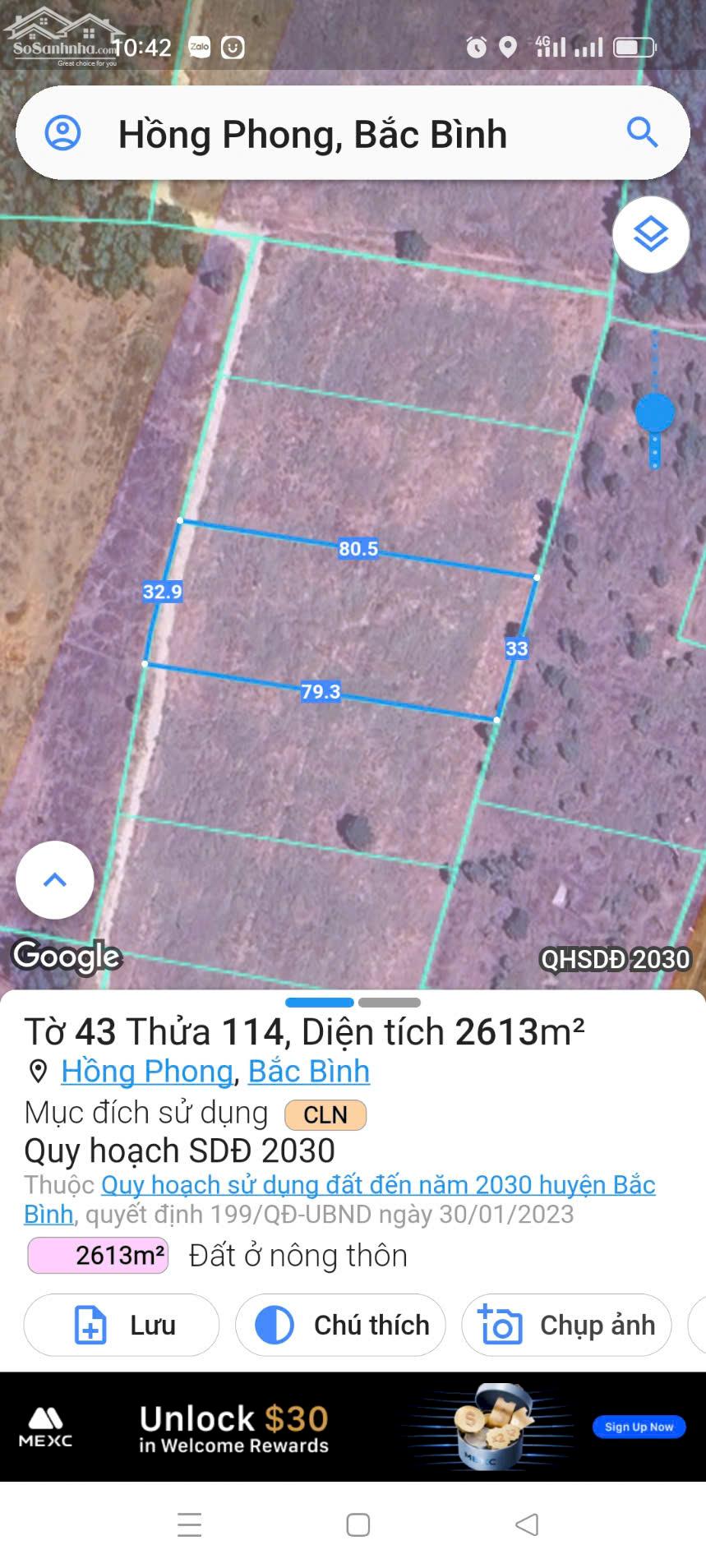Screen dimensions: 706x1568
Task: Open the navigation menu icon at bottom
Action: click(188, 1524)
